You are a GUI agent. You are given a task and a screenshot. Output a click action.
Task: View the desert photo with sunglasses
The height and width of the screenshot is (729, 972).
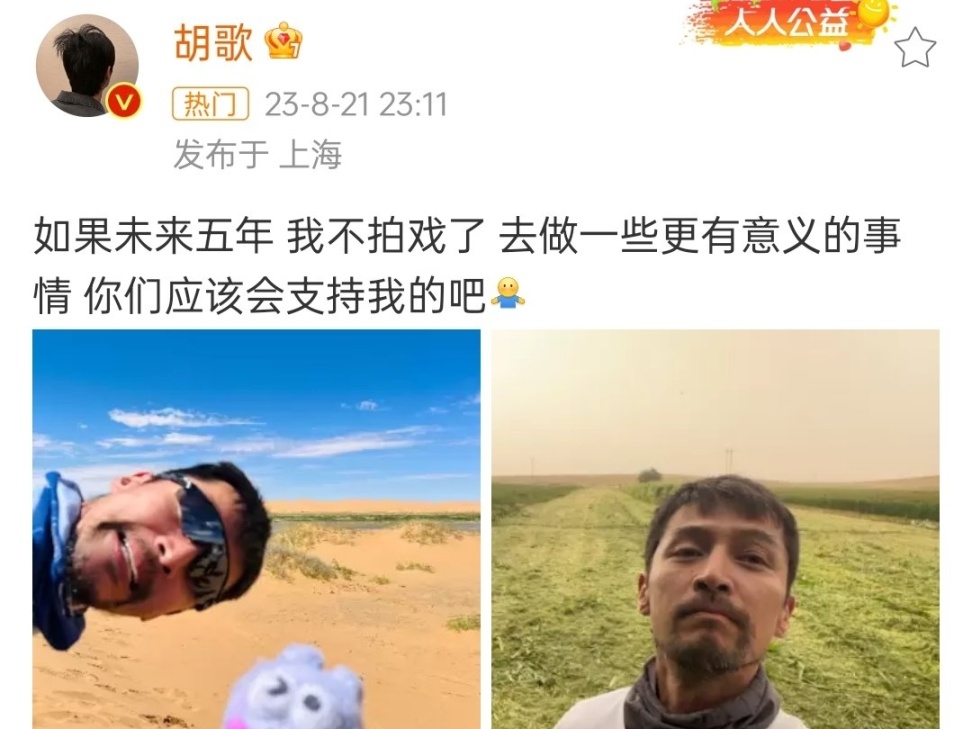pyautogui.click(x=256, y=529)
